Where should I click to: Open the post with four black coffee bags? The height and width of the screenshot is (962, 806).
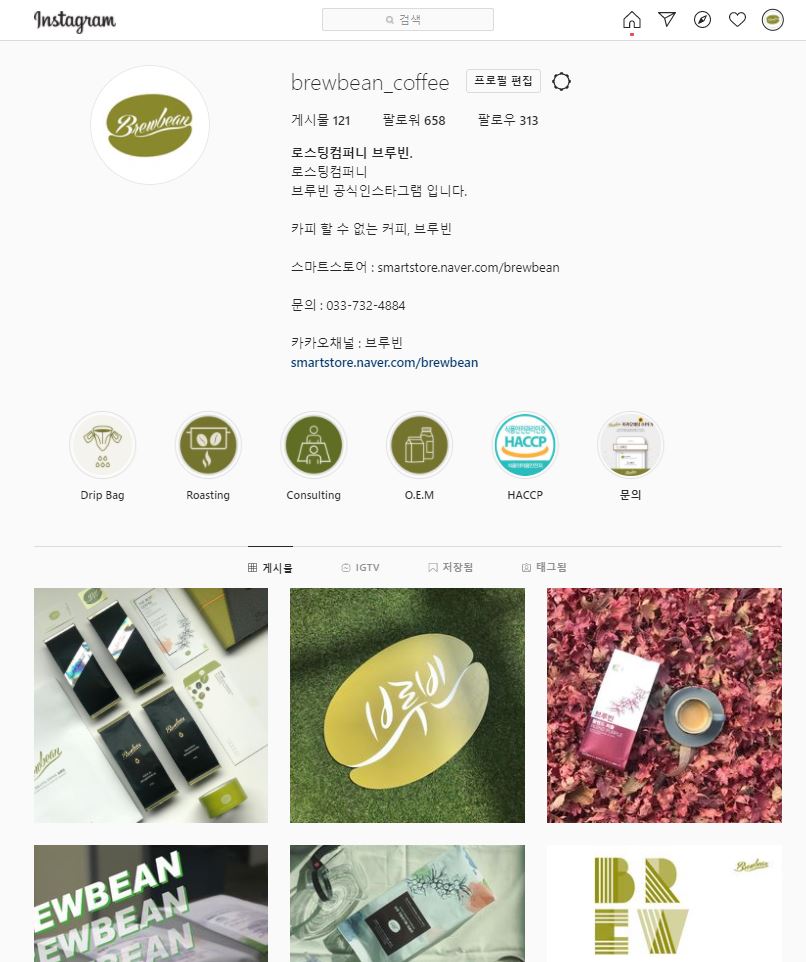point(151,705)
